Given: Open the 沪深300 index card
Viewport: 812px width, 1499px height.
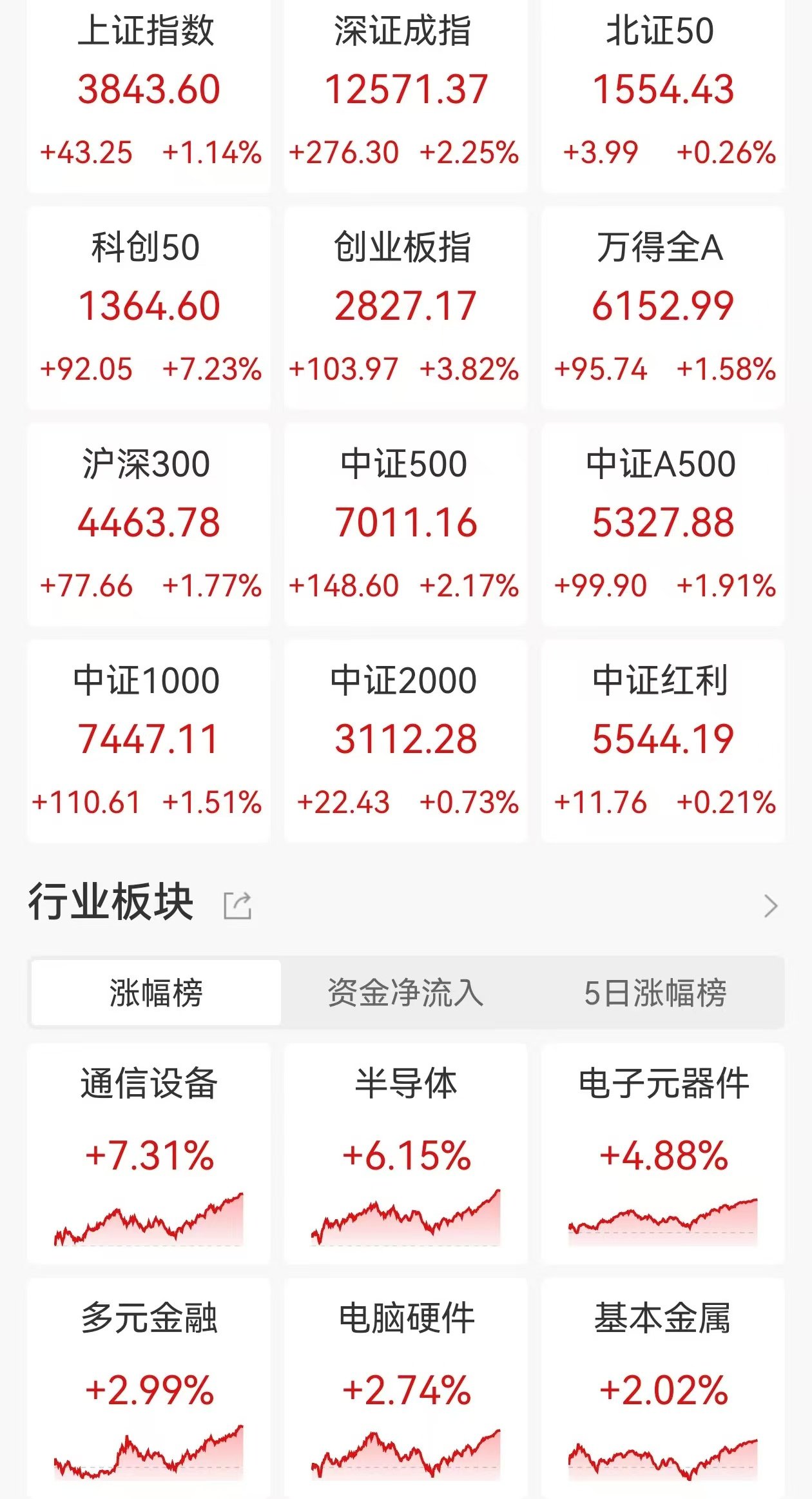Looking at the screenshot, I should 149,524.
